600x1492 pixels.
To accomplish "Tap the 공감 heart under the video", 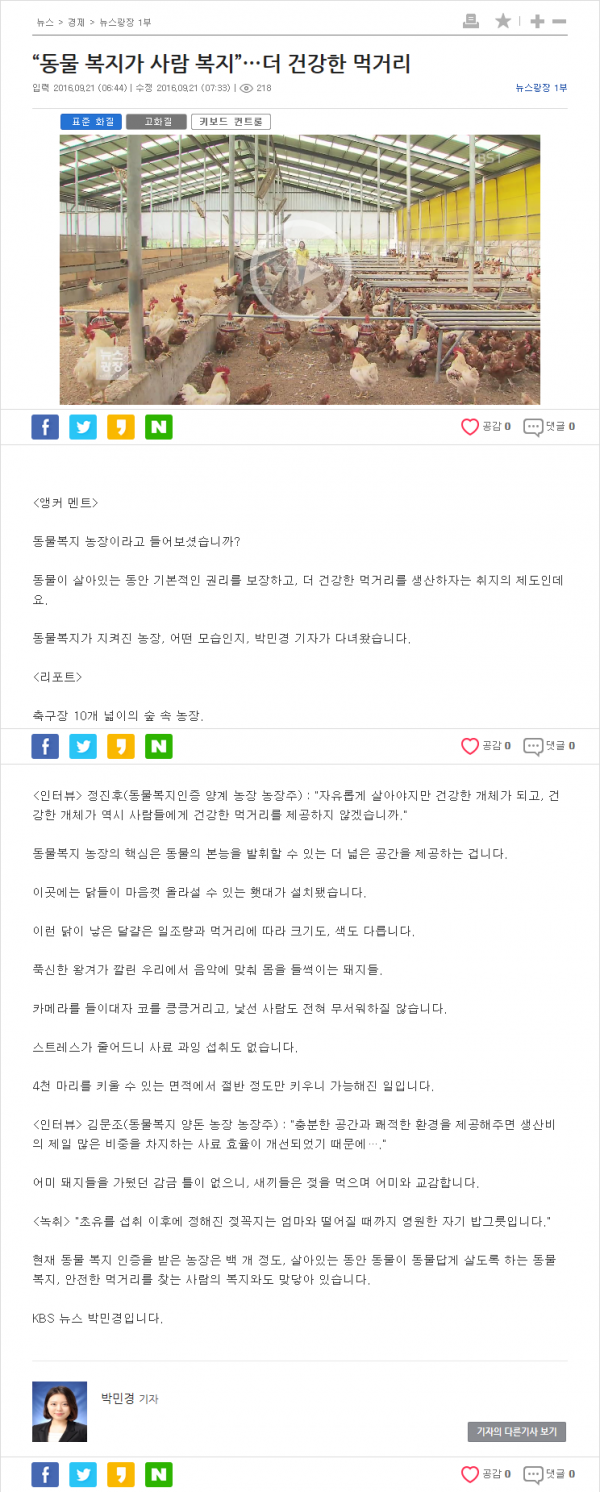I will pyautogui.click(x=485, y=427).
